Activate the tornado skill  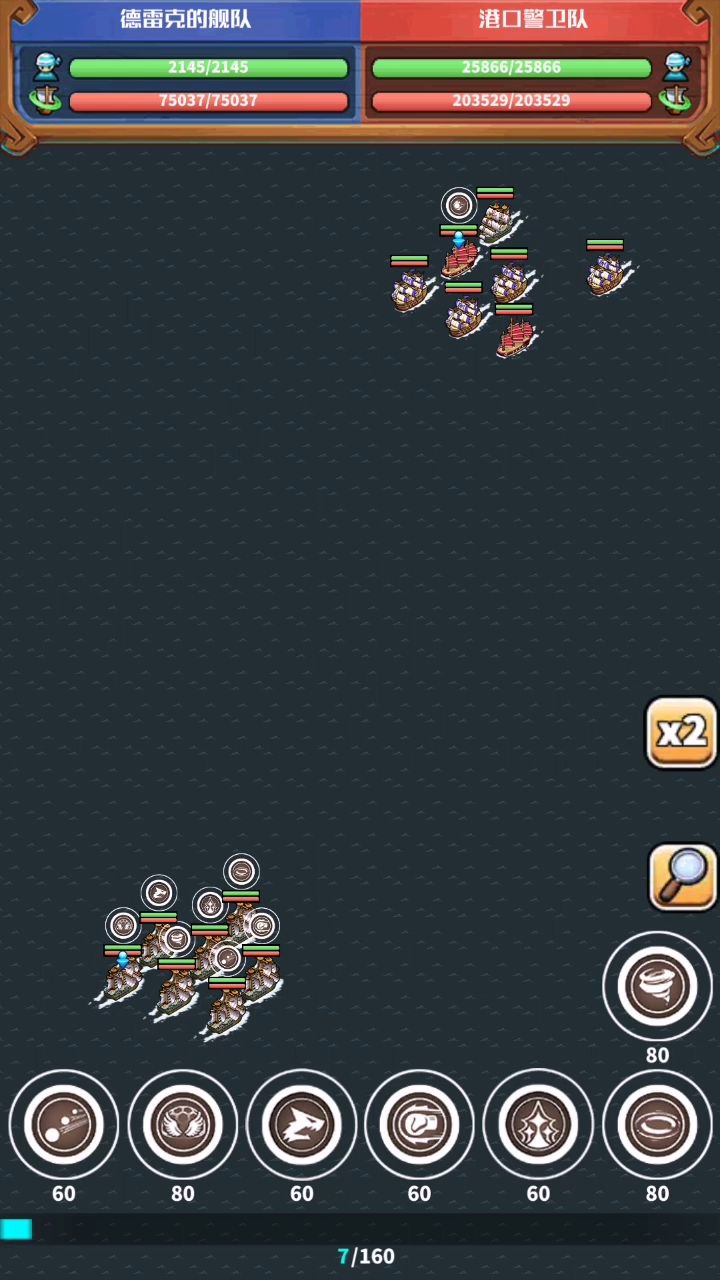[x=657, y=986]
